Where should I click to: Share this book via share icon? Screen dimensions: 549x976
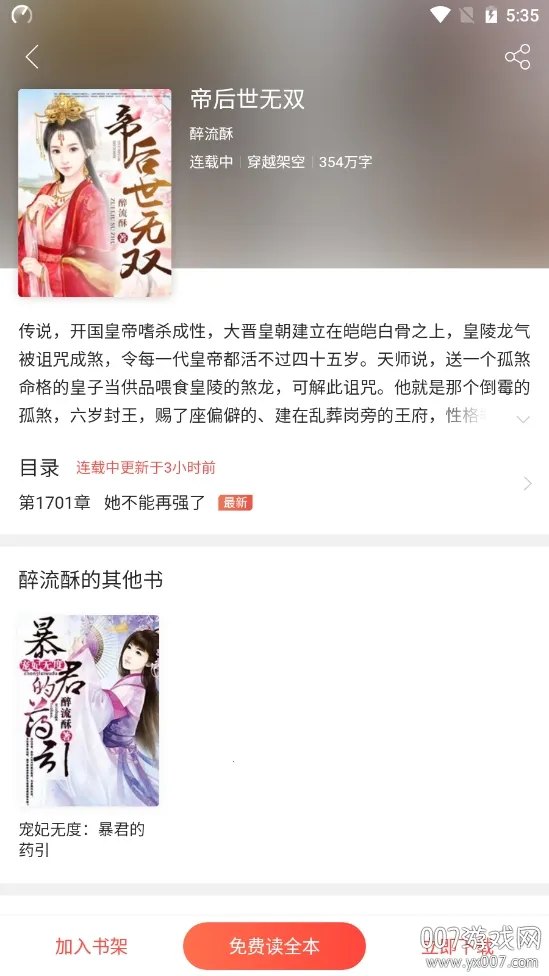(517, 57)
